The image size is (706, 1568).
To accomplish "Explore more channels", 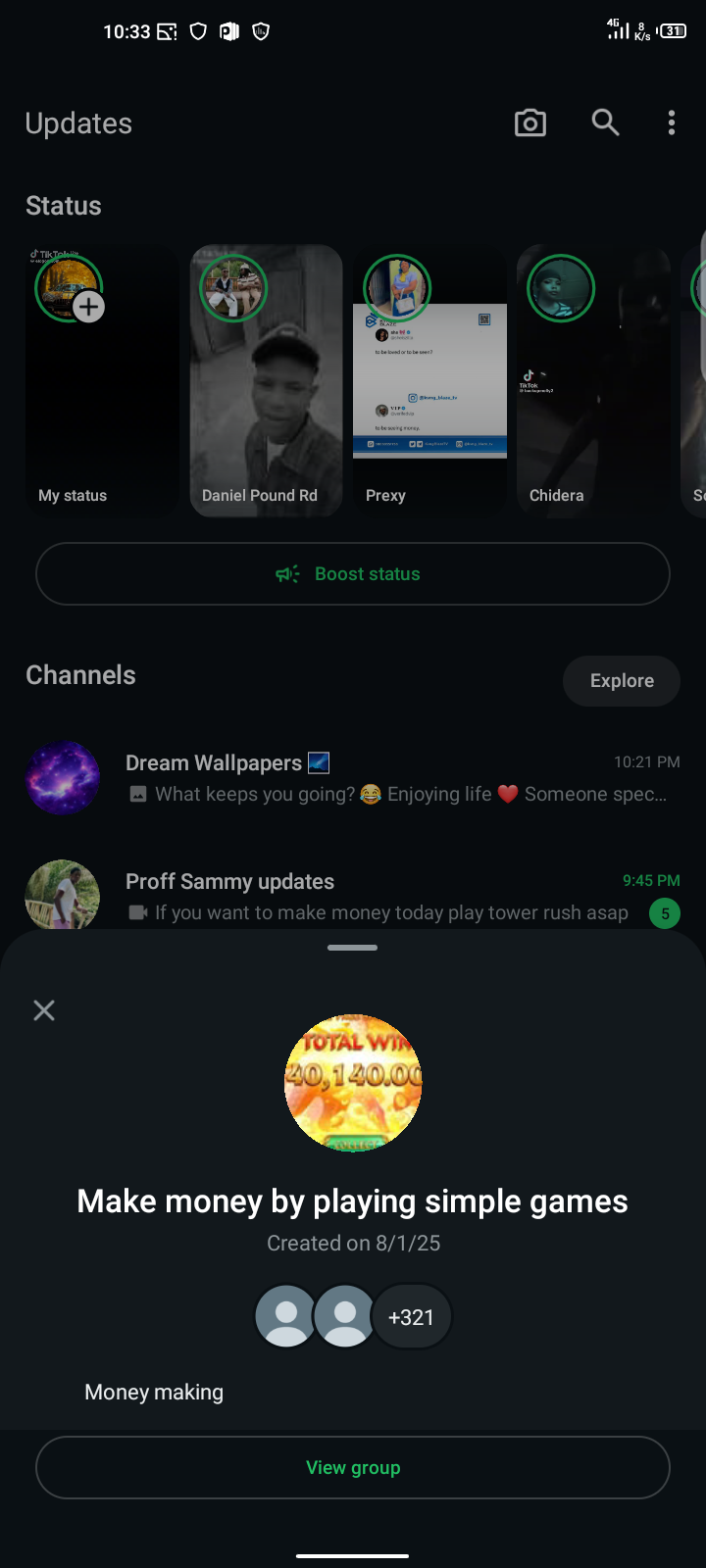I will pyautogui.click(x=621, y=681).
